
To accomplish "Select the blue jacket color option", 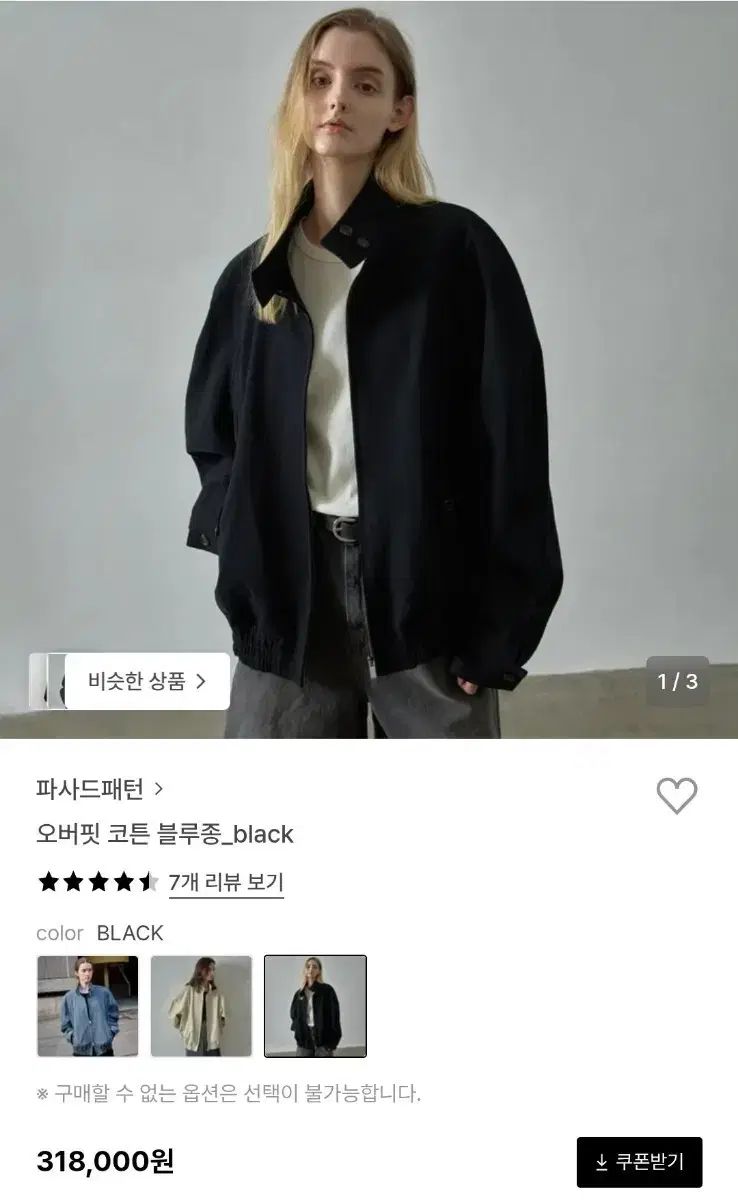I will click(x=88, y=1006).
